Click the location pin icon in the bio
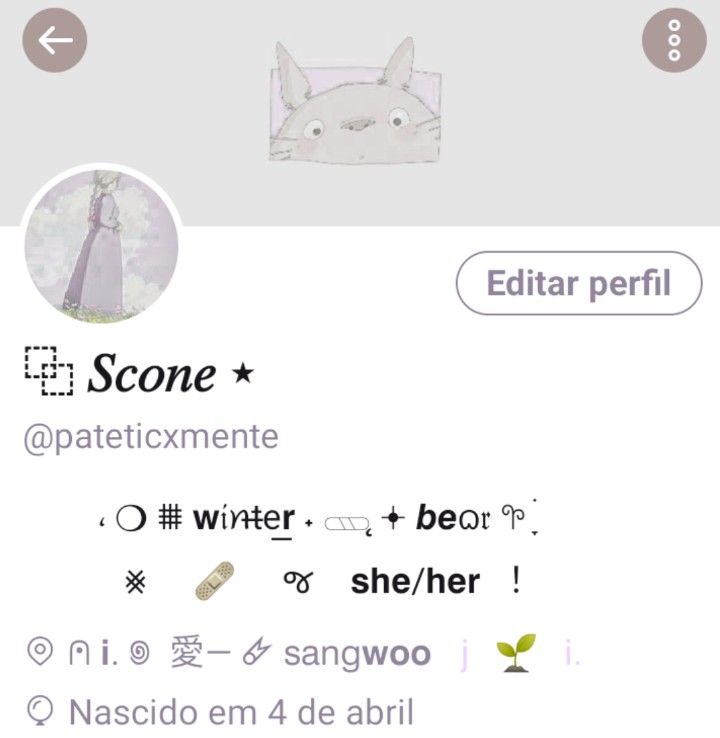 click(39, 651)
